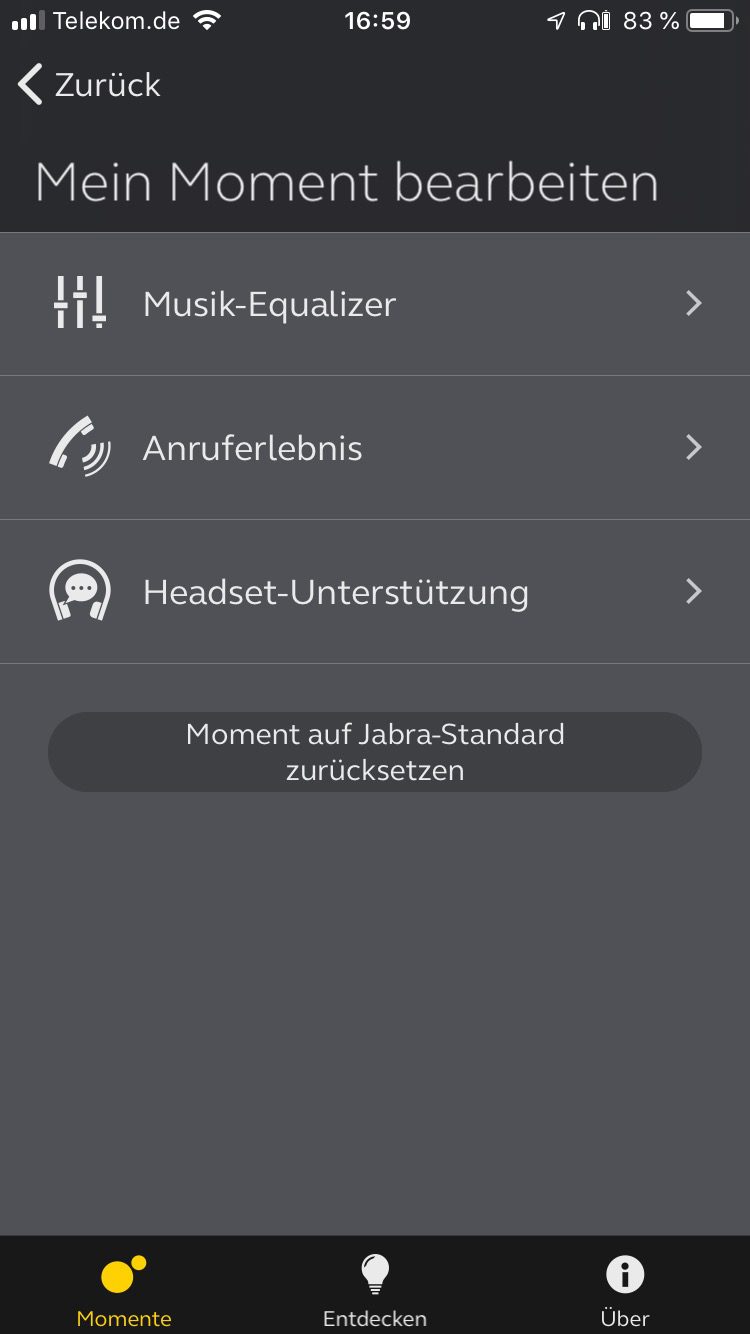The width and height of the screenshot is (750, 1334).
Task: Switch to the Entdecken tab
Action: point(374,1288)
